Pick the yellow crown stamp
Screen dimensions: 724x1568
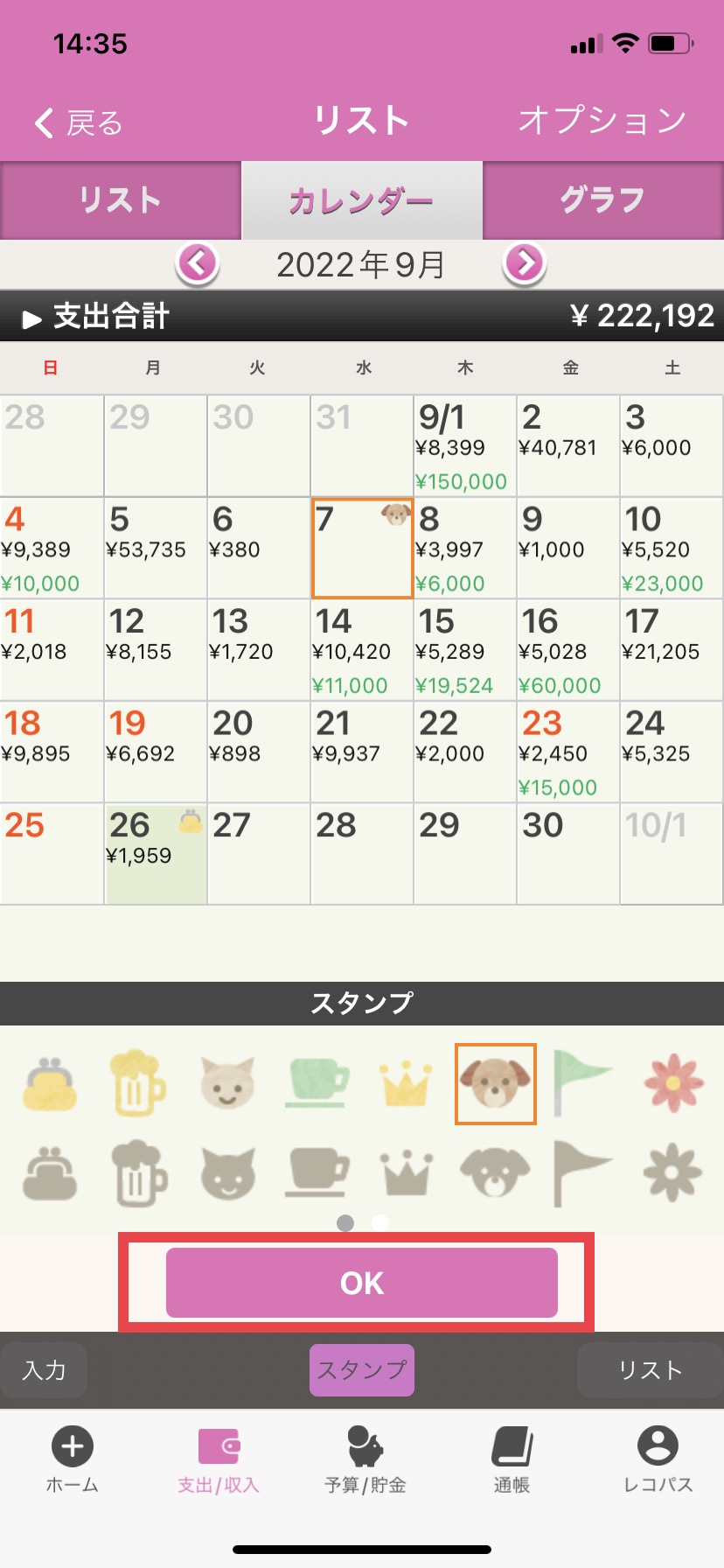pyautogui.click(x=406, y=1083)
